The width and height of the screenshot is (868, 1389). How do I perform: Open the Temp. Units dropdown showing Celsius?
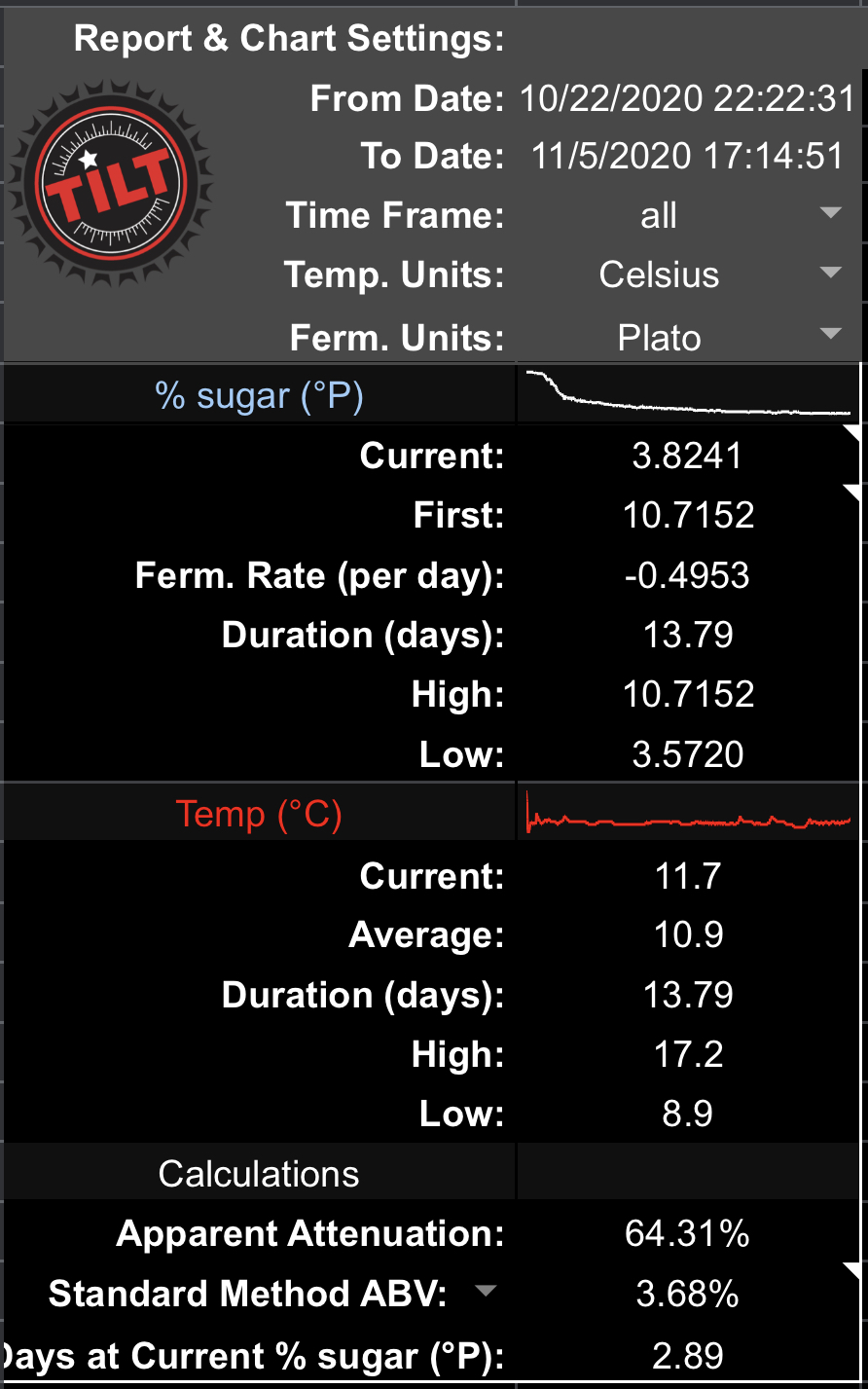830,274
